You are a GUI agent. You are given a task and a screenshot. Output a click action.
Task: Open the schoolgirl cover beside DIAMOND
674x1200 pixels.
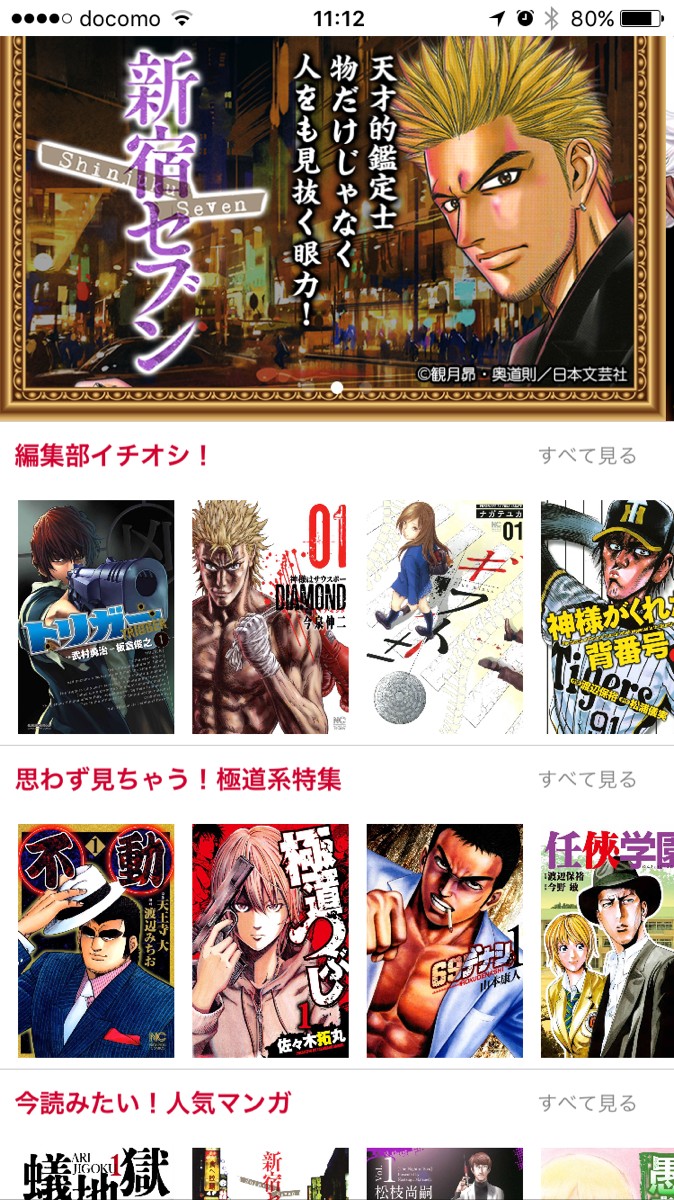(x=444, y=617)
